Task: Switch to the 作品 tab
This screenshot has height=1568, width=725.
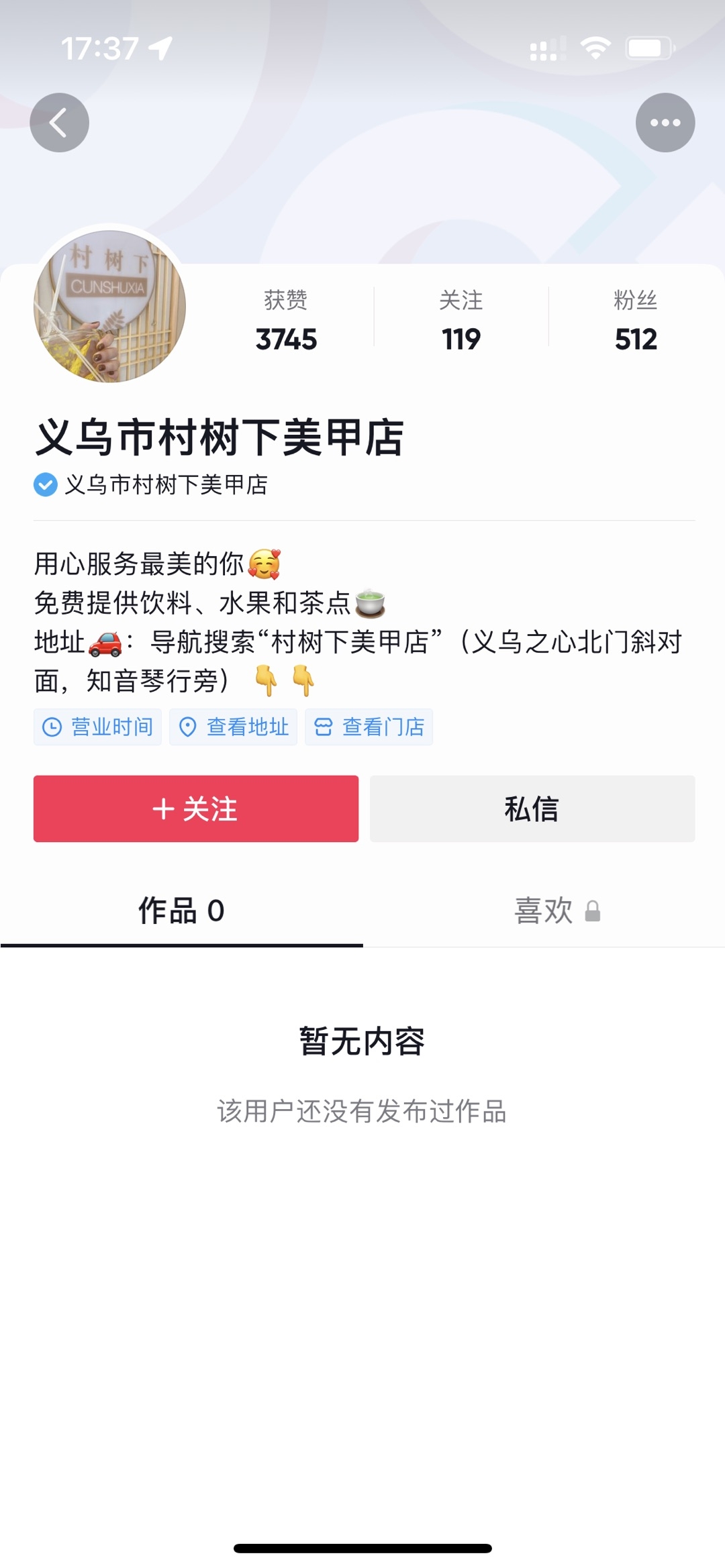Action: [x=181, y=910]
